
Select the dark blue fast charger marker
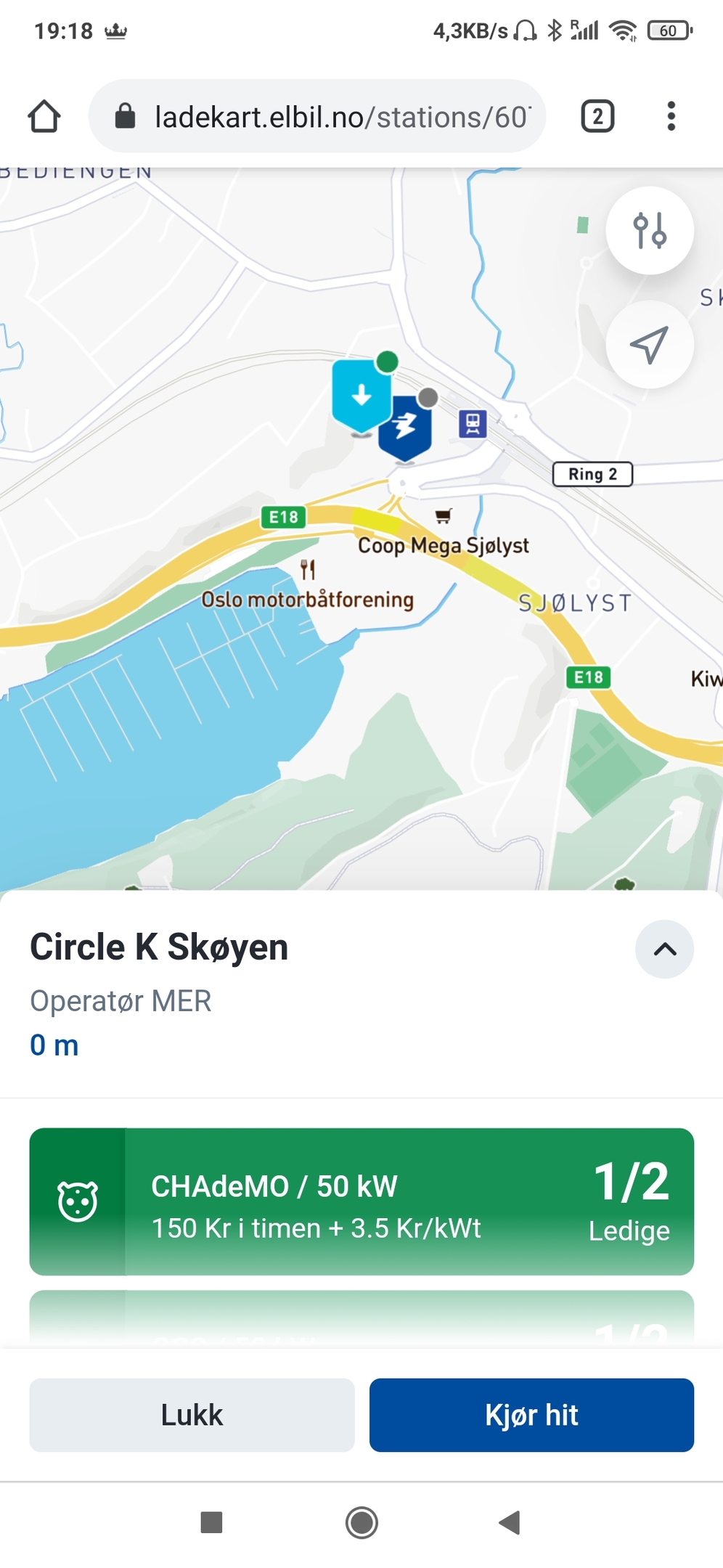pyautogui.click(x=406, y=428)
